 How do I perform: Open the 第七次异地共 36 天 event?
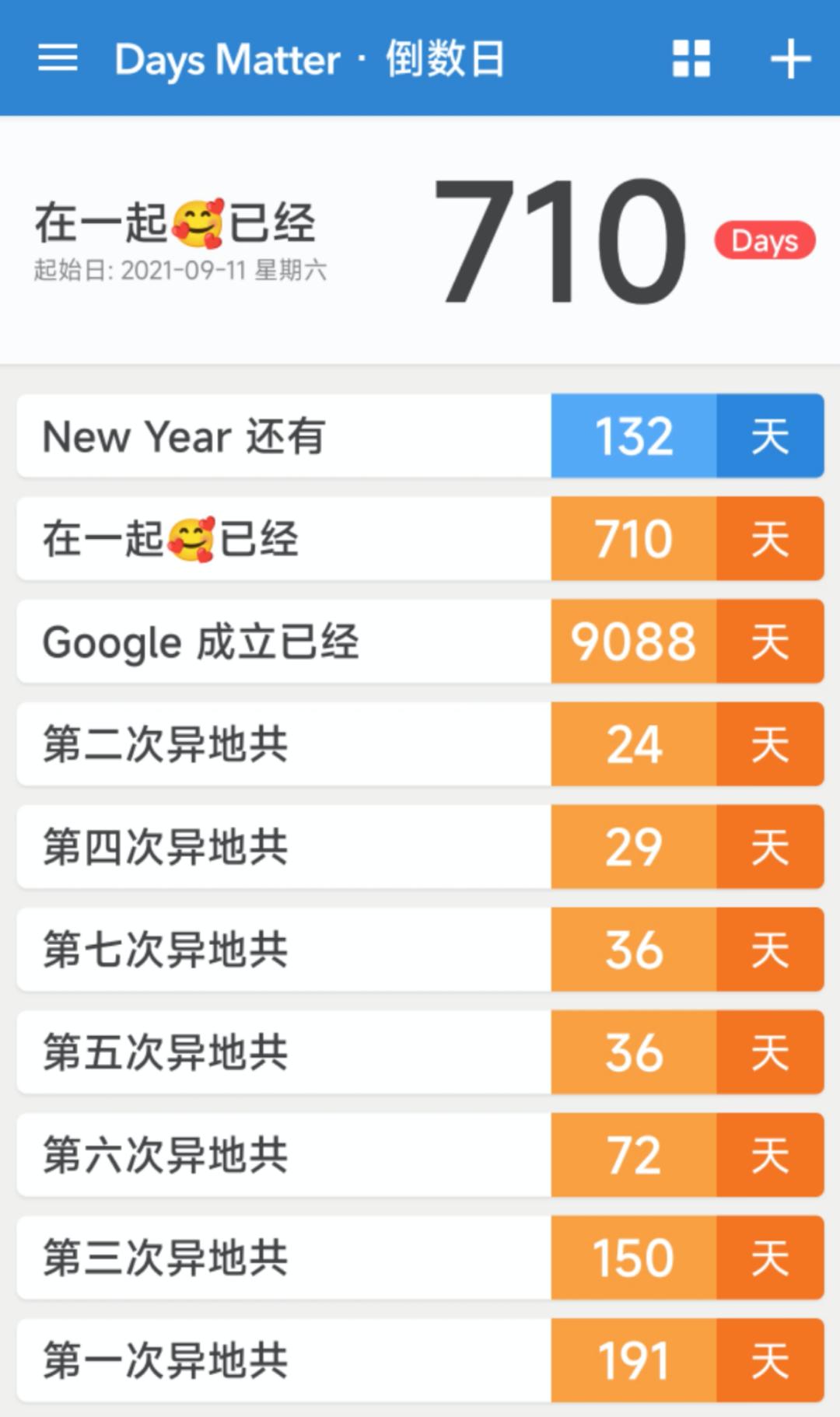420,950
